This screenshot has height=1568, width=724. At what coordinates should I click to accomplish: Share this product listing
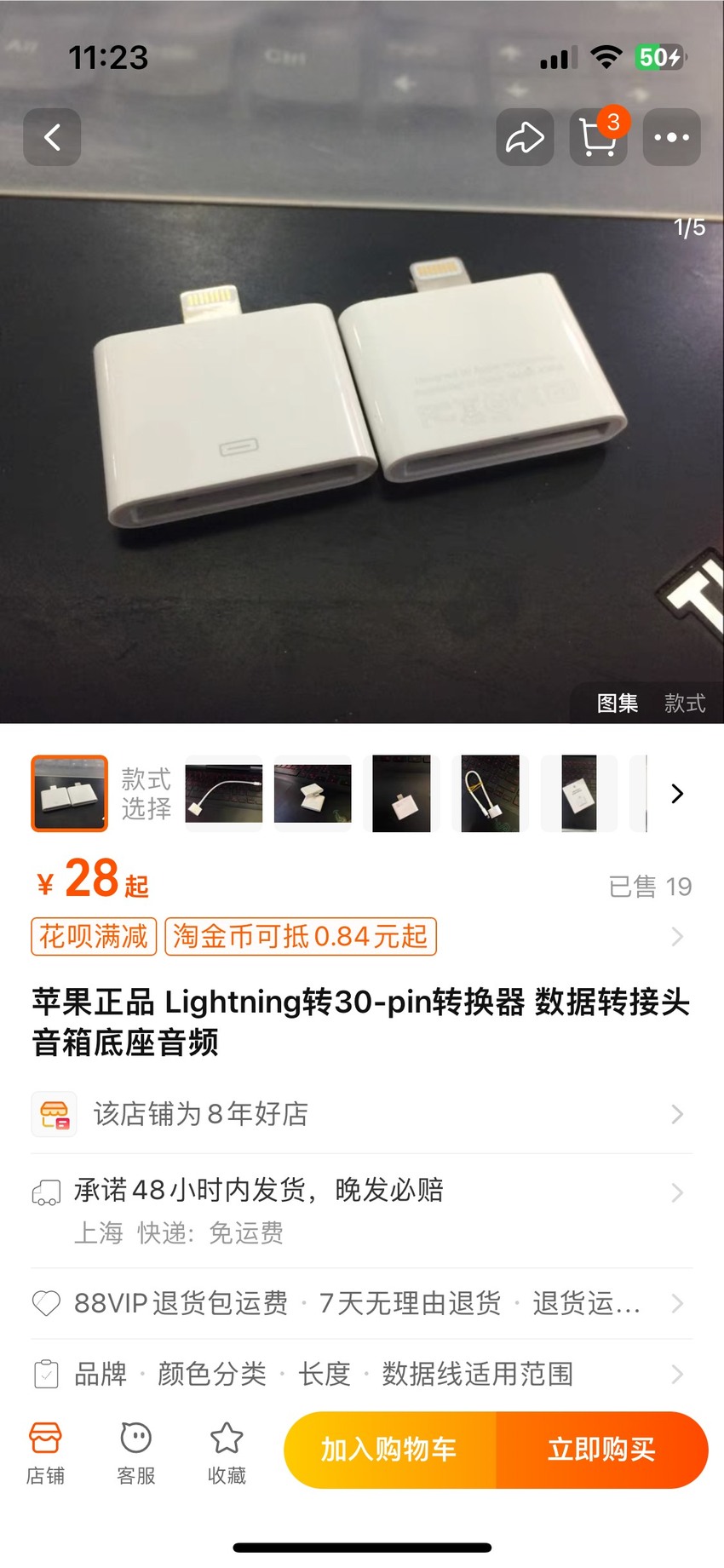525,137
